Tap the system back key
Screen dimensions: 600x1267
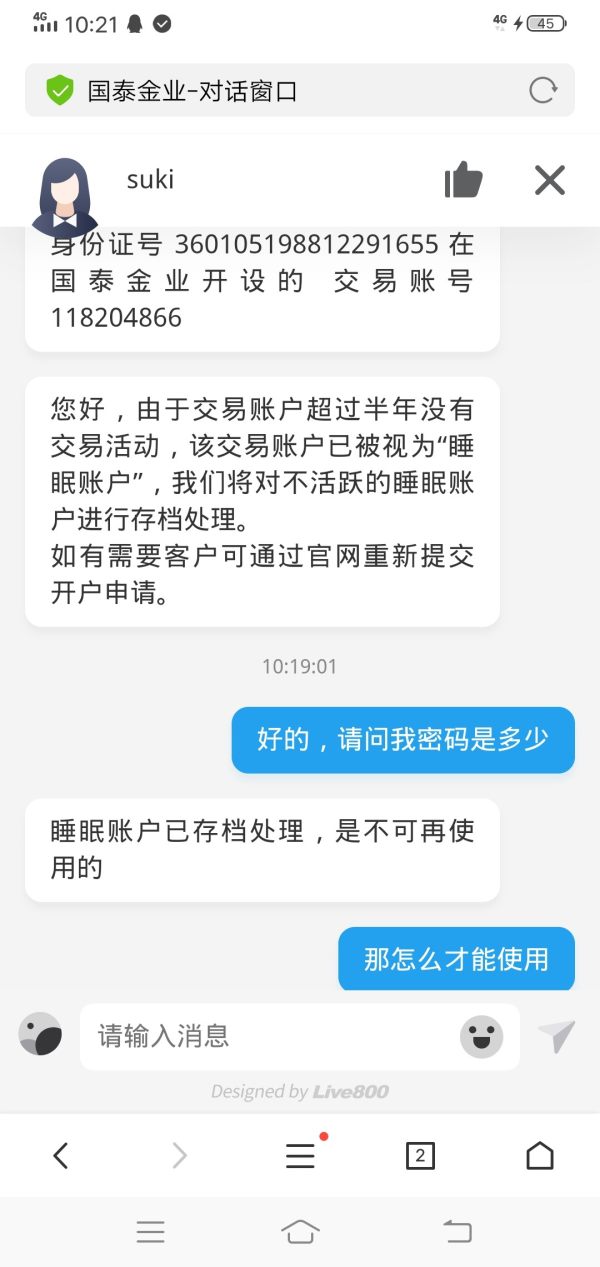(x=457, y=1232)
